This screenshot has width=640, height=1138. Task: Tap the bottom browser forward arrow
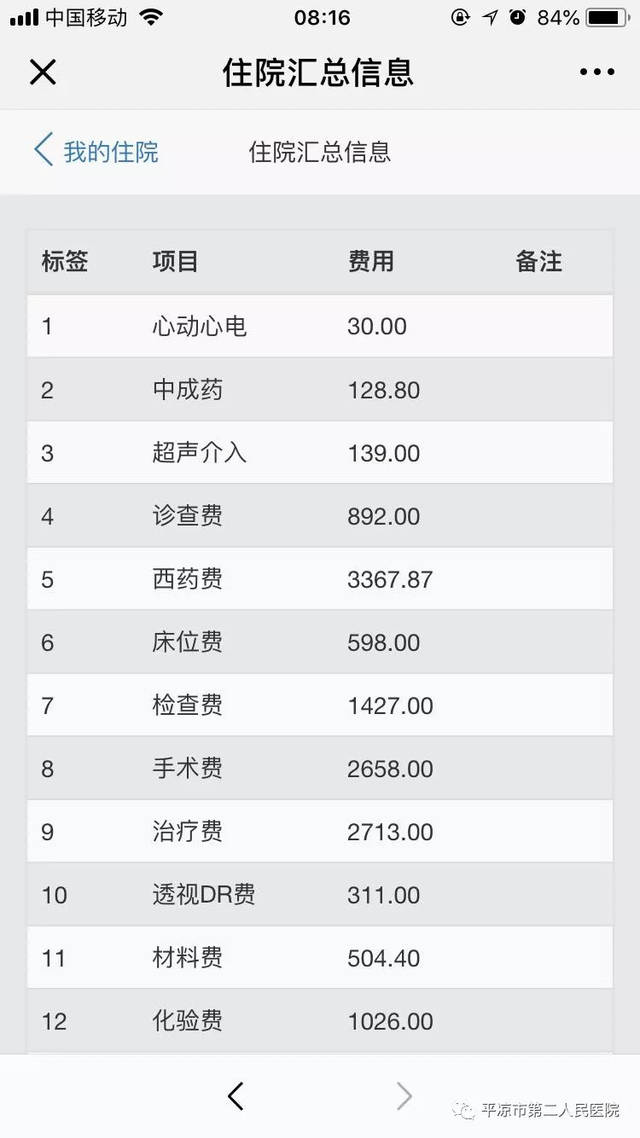tap(404, 1096)
